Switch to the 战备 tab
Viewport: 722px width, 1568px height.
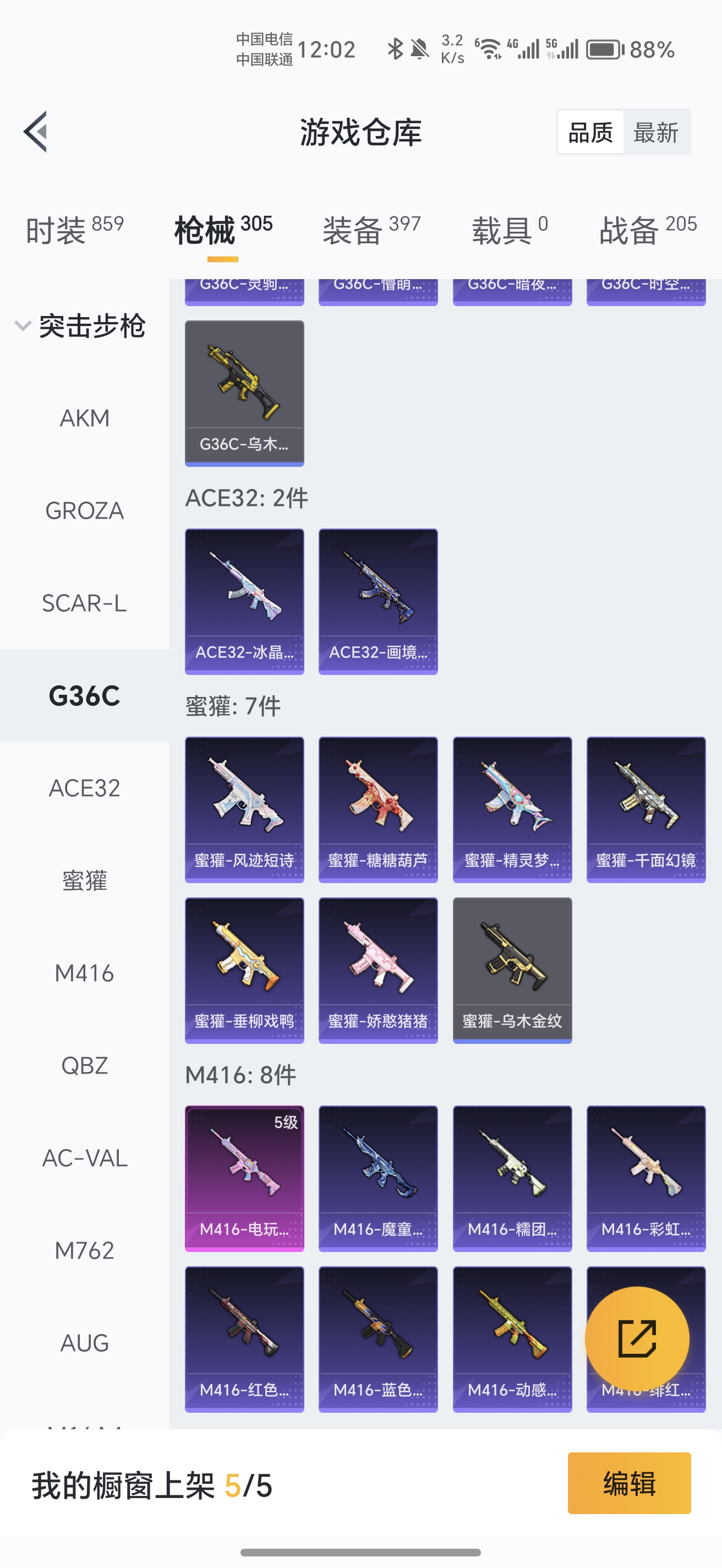pos(648,230)
